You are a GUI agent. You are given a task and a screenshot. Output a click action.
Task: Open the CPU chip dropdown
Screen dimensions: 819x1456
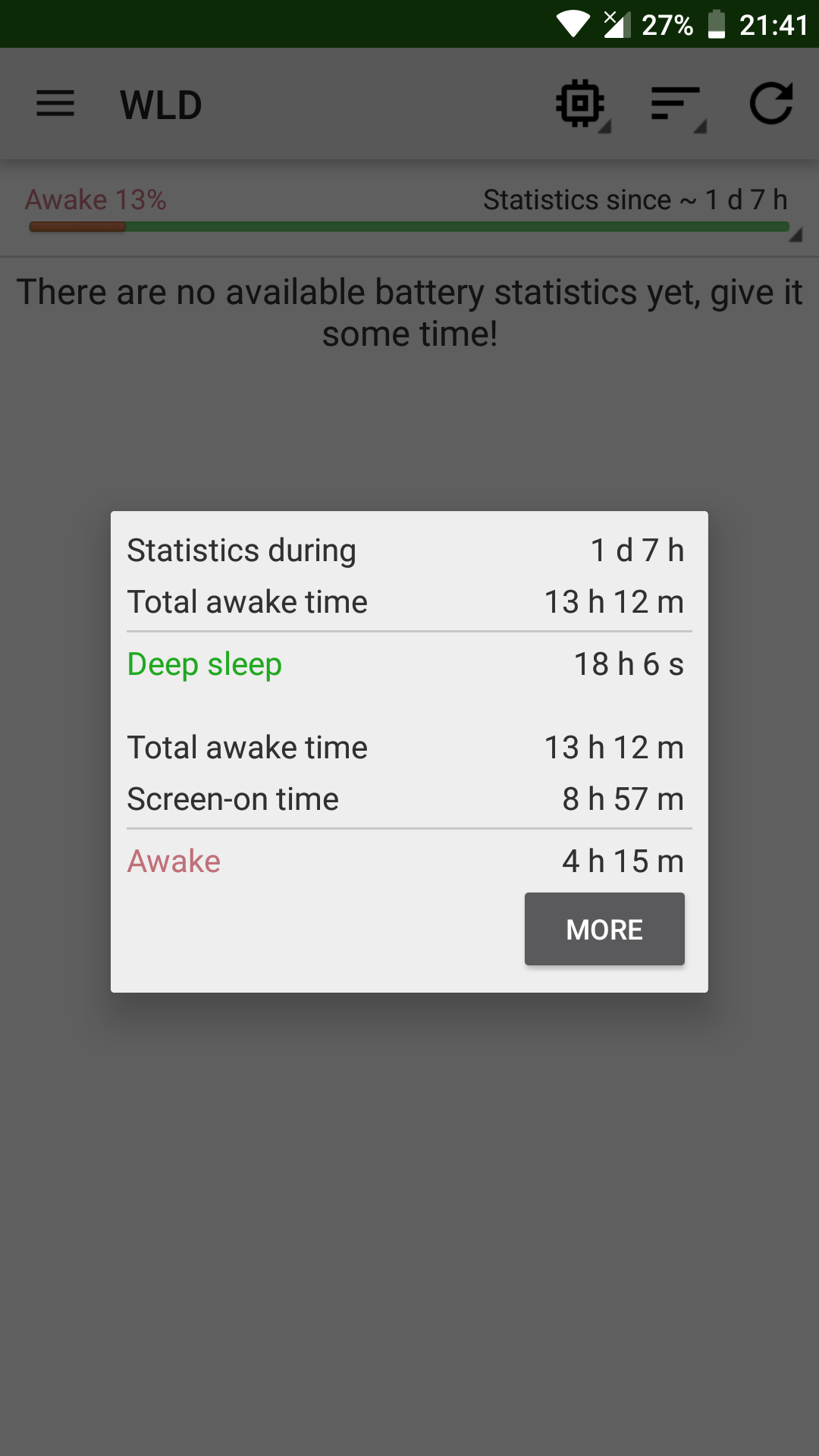(582, 105)
